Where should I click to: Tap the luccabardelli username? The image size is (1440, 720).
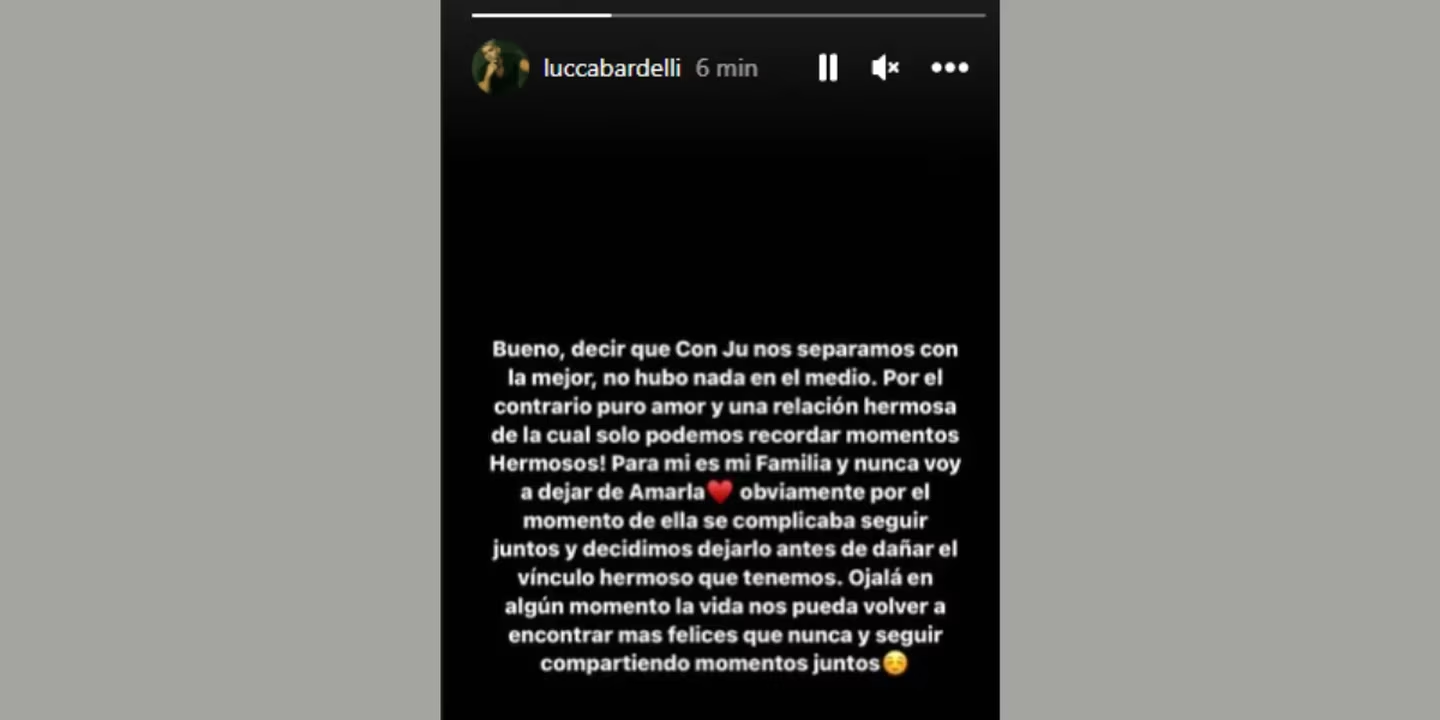612,68
